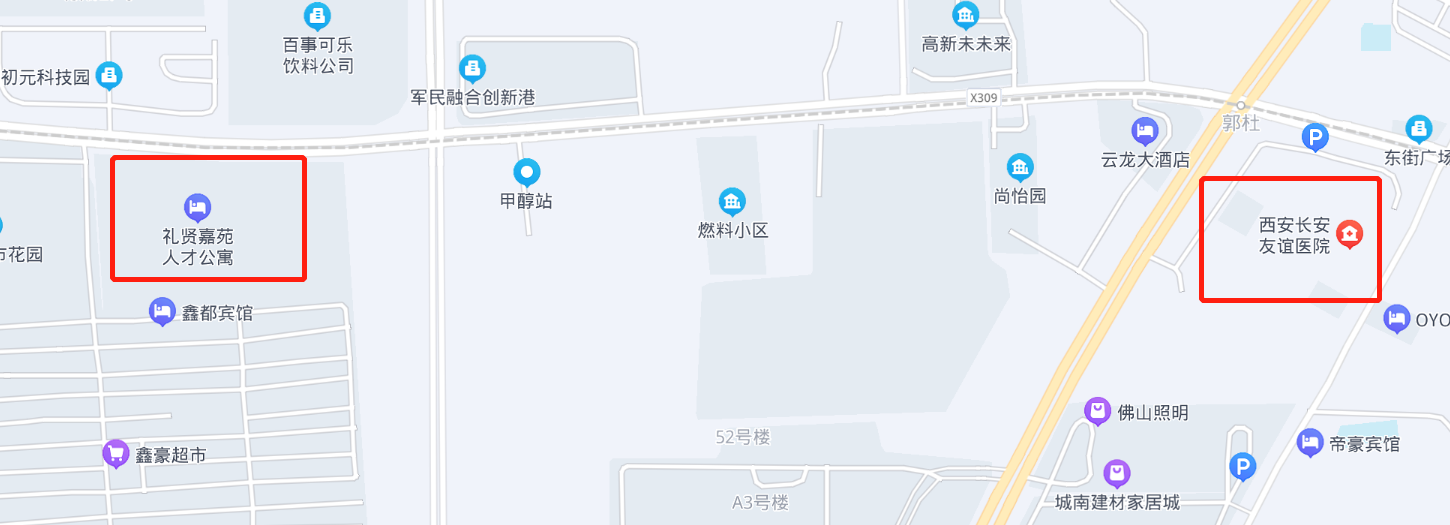Select the 礼贤嘉苑人才公寓 marker
This screenshot has height=525, width=1450.
[198, 207]
